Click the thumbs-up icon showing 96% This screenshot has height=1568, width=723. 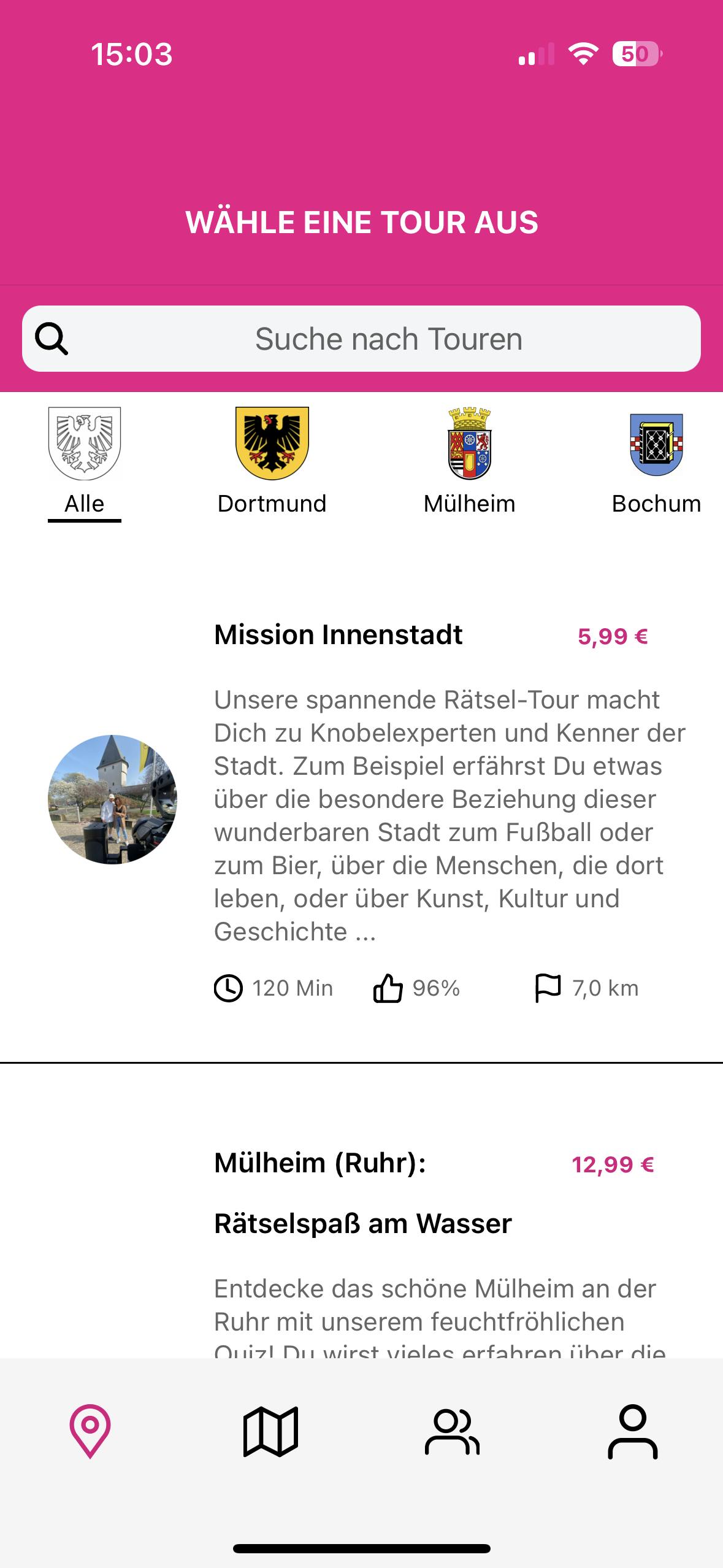(389, 986)
